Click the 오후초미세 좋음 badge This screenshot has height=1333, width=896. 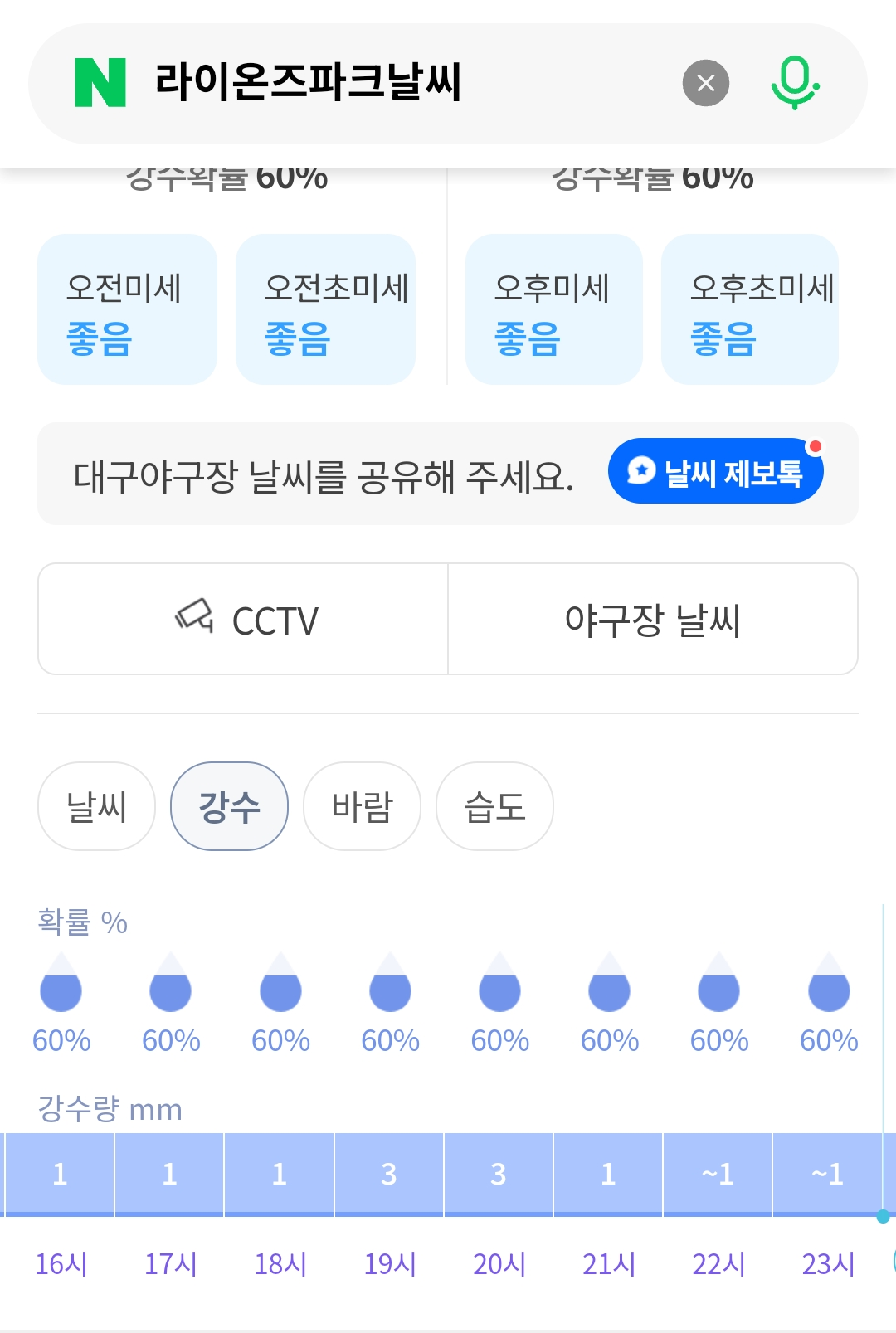pos(749,309)
